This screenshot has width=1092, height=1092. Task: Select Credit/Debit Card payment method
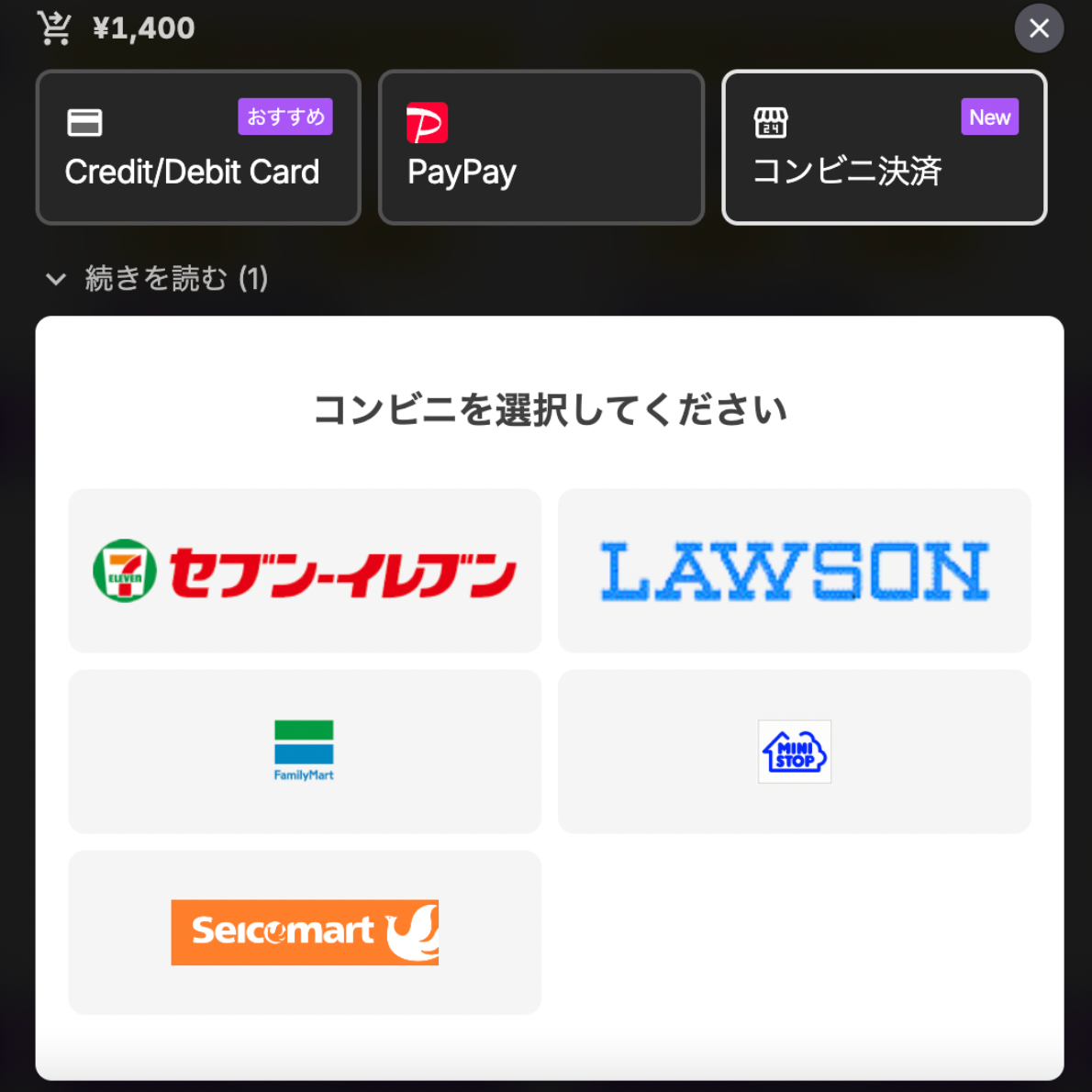pyautogui.click(x=198, y=148)
